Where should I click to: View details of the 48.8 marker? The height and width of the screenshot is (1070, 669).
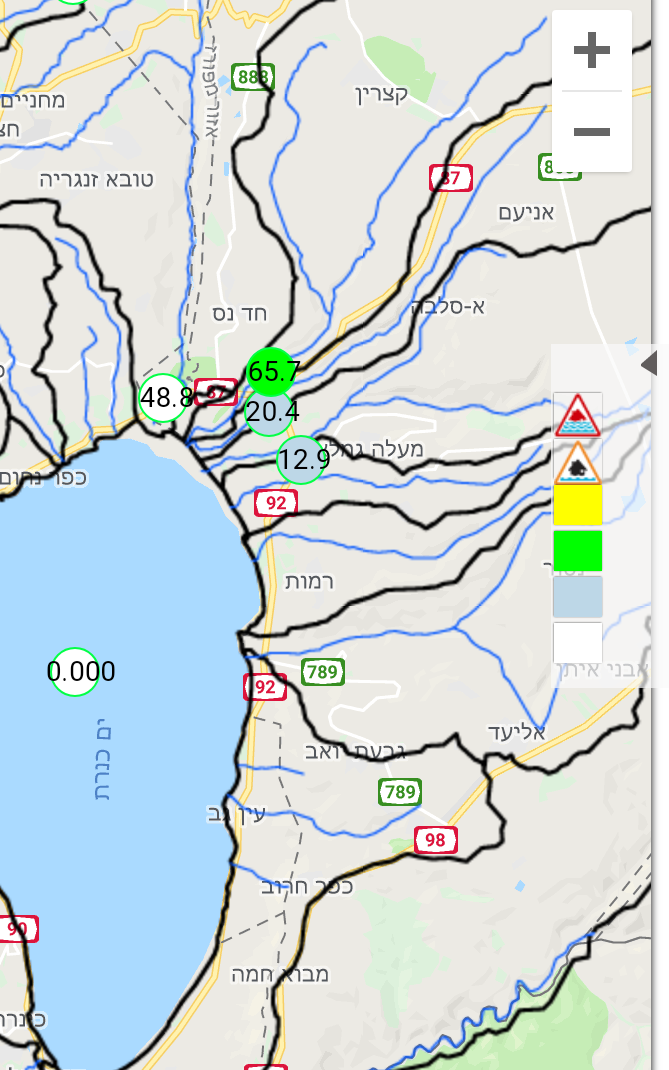click(x=164, y=398)
